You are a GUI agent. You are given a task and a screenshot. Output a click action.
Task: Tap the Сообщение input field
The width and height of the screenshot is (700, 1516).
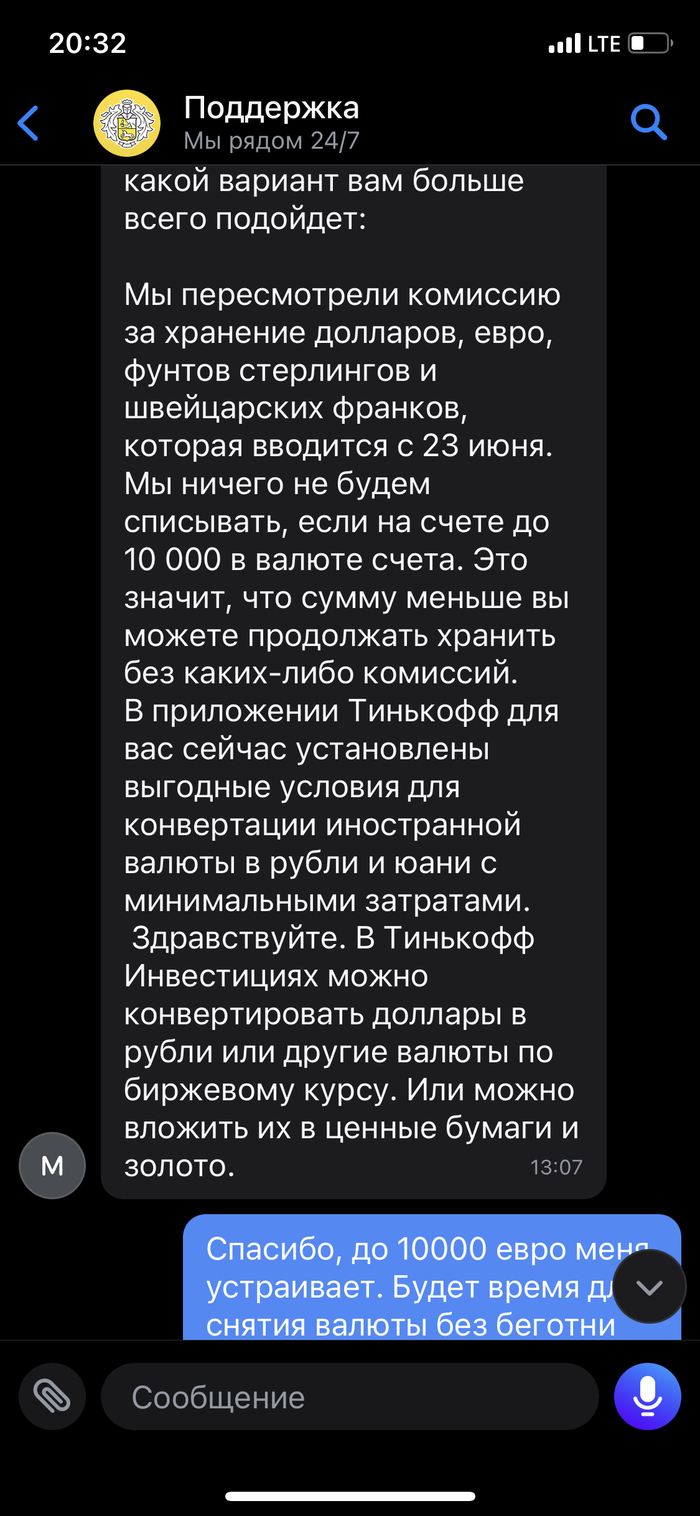click(x=350, y=1396)
